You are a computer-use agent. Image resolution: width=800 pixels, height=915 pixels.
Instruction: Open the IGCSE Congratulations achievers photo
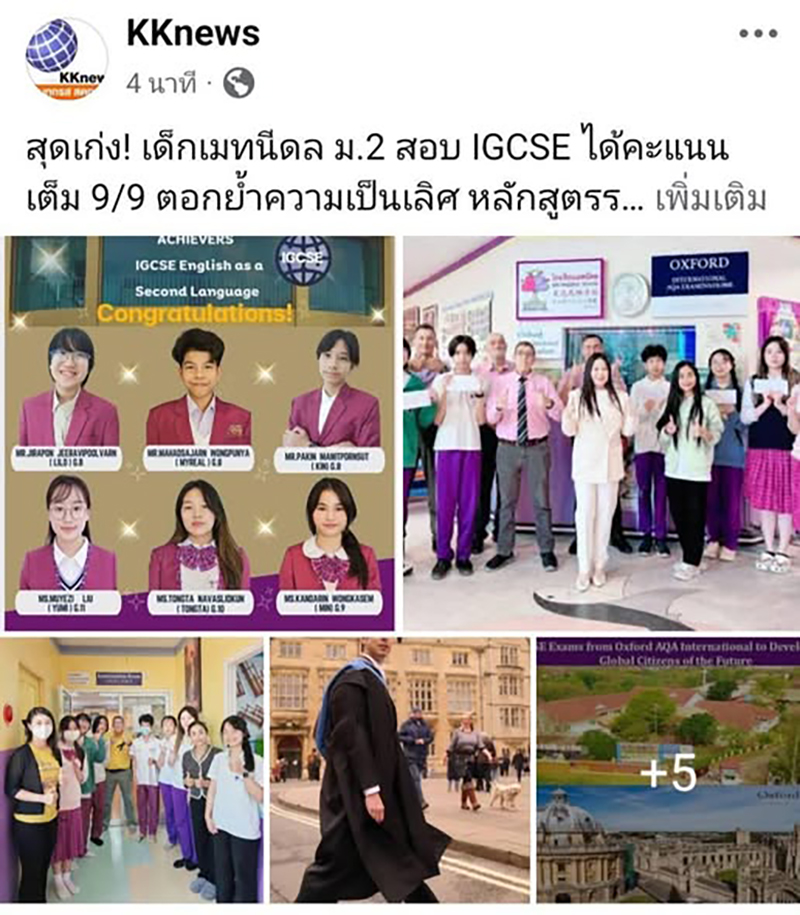point(199,433)
